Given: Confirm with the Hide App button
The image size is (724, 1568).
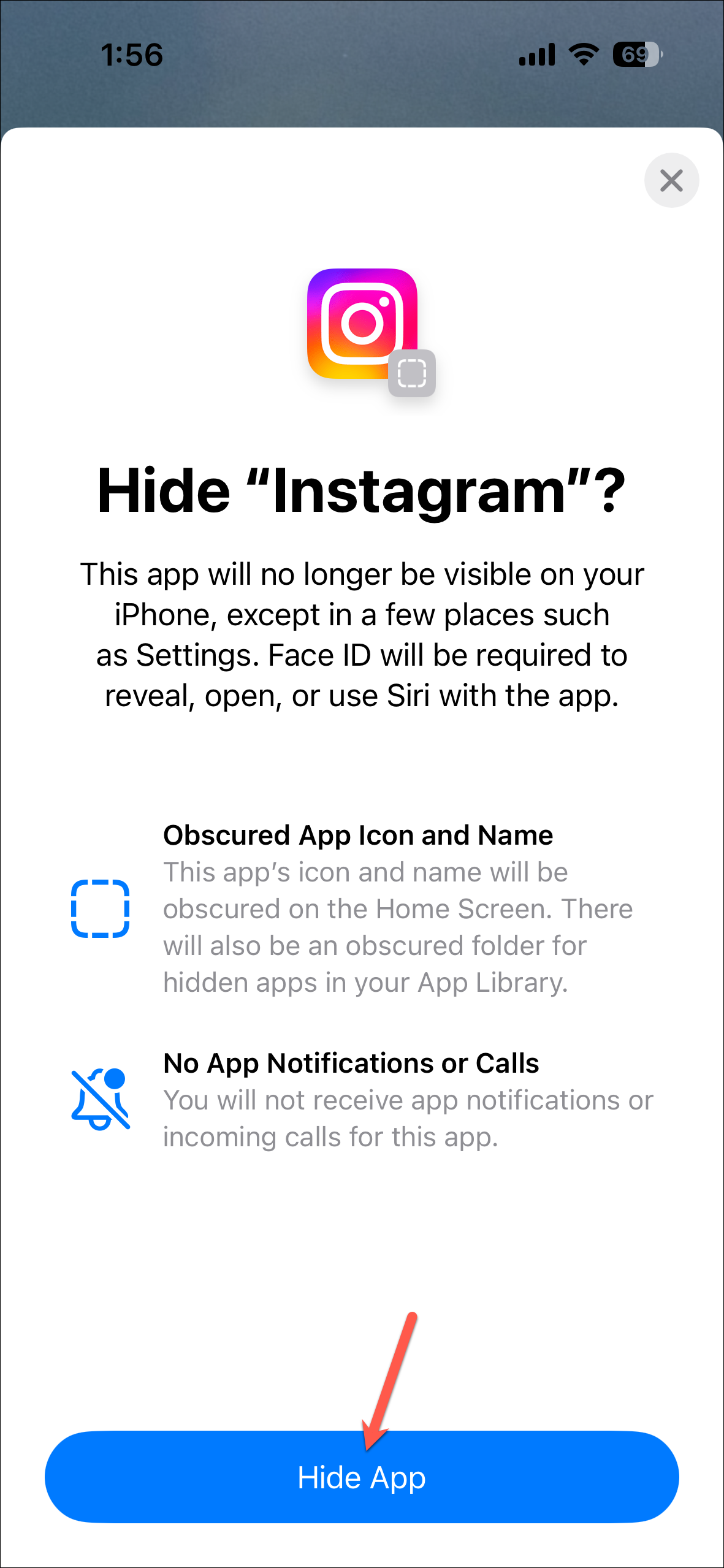Looking at the screenshot, I should 362,1477.
